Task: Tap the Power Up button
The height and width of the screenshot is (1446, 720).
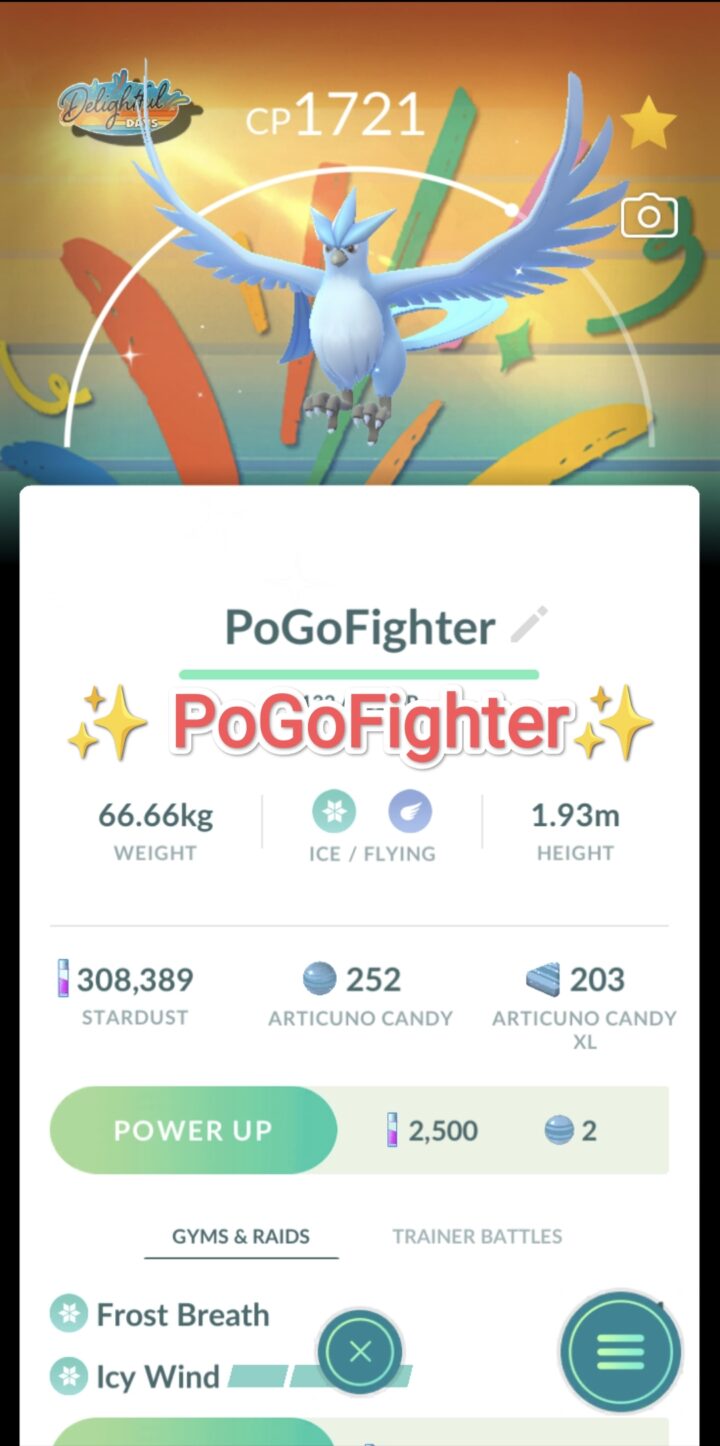Action: click(194, 1130)
